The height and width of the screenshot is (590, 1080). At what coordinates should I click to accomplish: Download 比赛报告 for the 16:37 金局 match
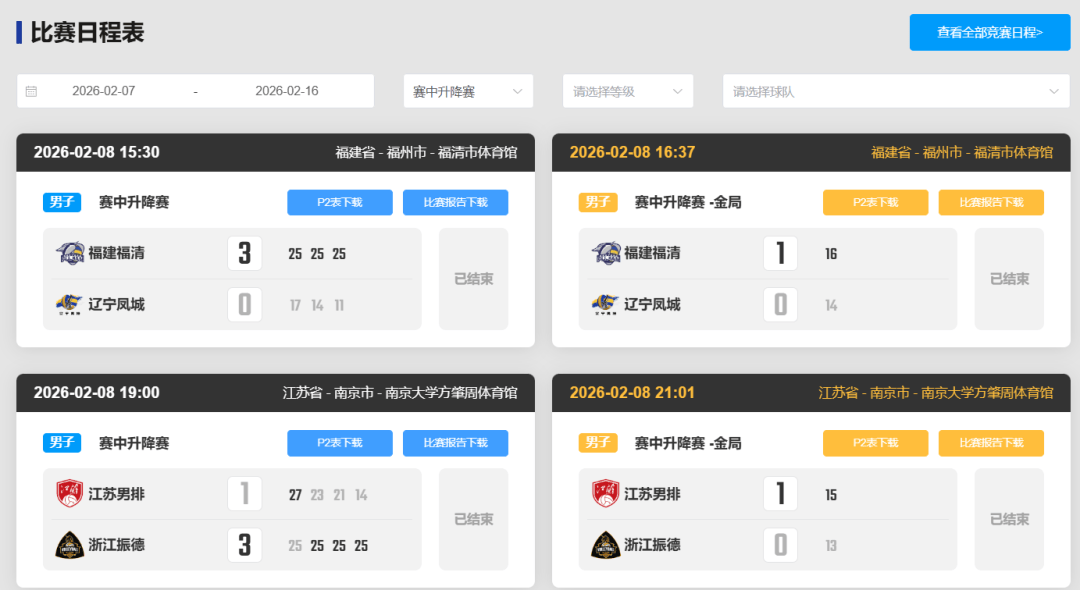pyautogui.click(x=991, y=202)
